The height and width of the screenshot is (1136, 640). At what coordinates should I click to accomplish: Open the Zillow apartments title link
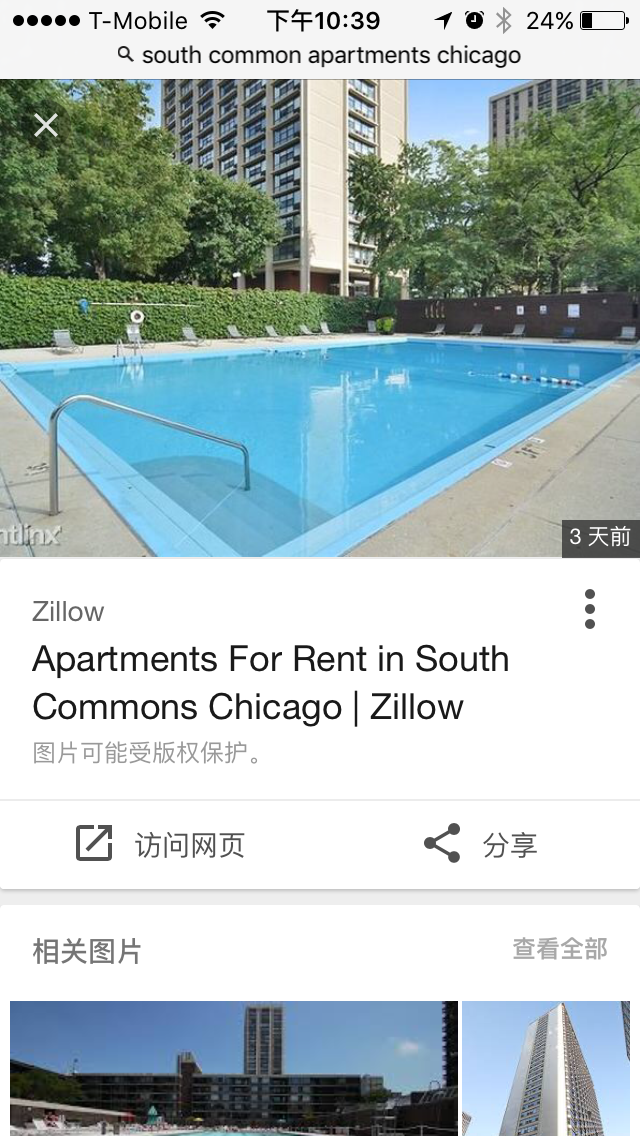click(270, 683)
